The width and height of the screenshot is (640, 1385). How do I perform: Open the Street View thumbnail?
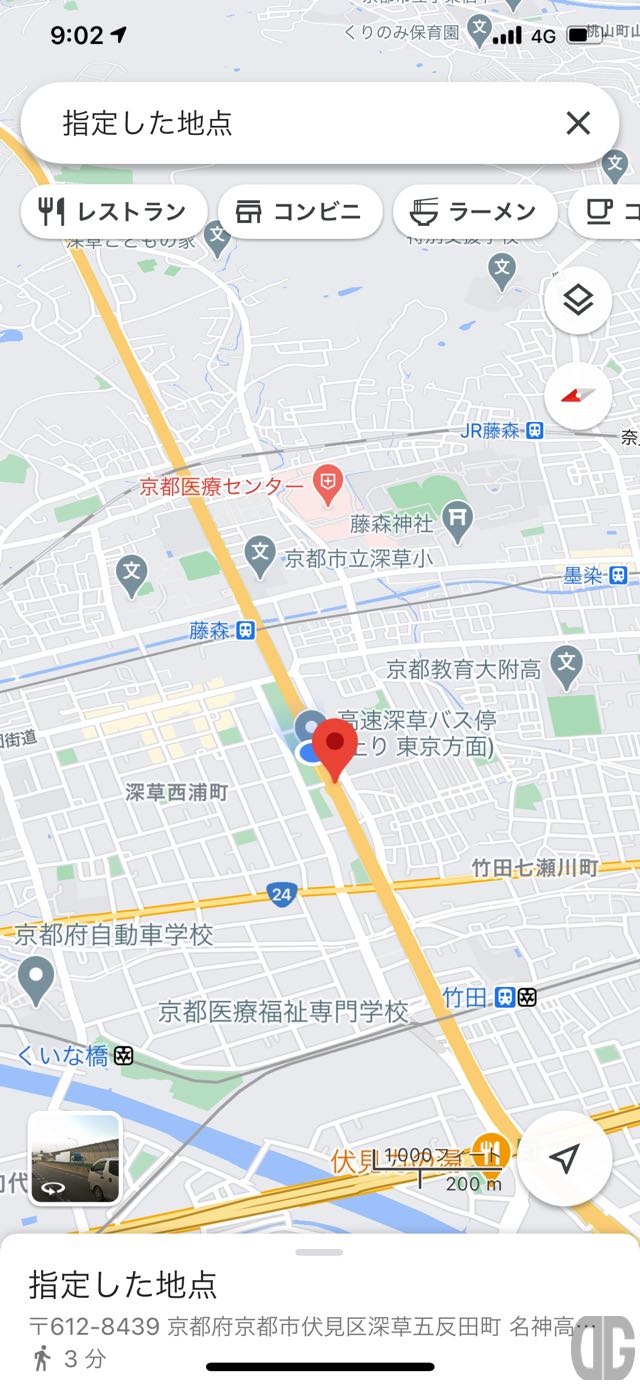tap(75, 1158)
